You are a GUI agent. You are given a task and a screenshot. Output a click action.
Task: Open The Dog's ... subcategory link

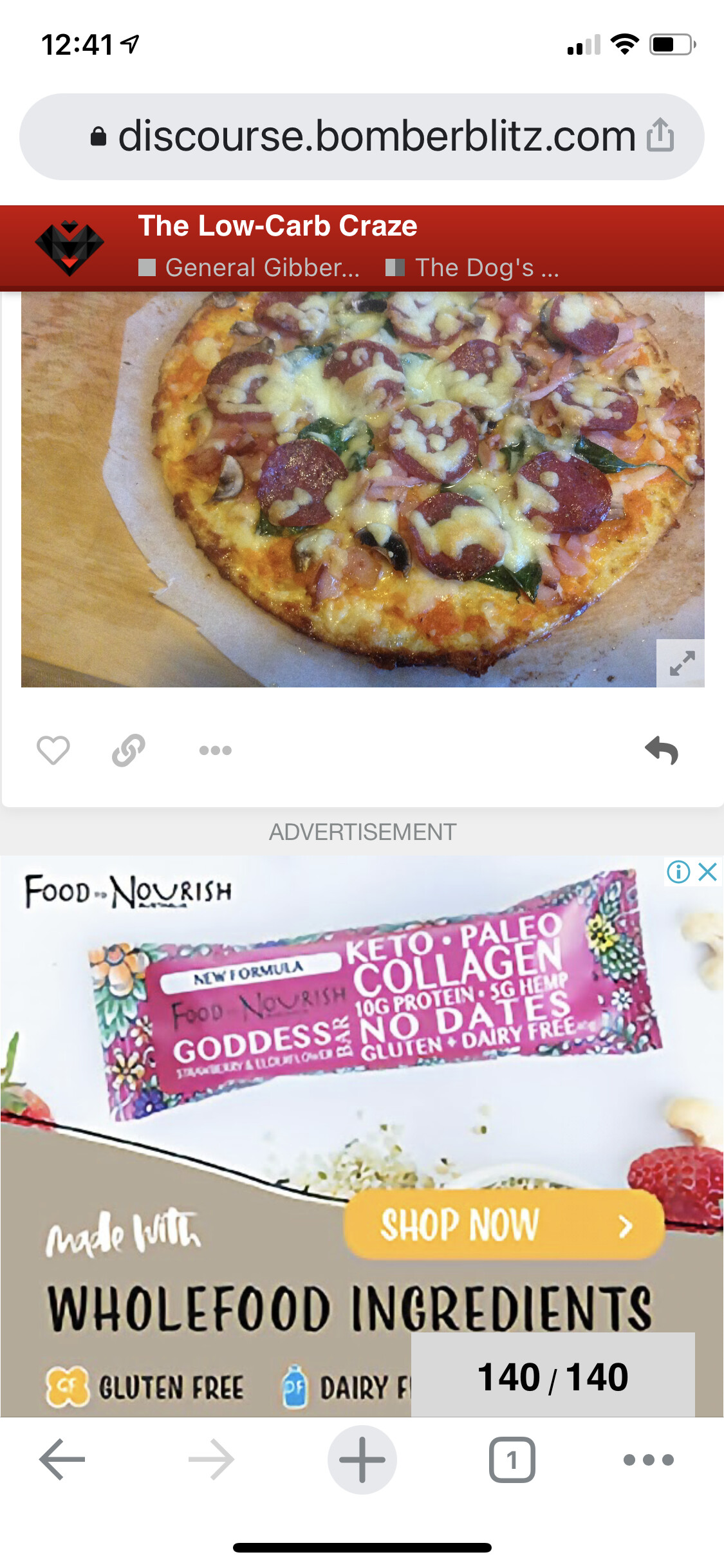tap(473, 268)
